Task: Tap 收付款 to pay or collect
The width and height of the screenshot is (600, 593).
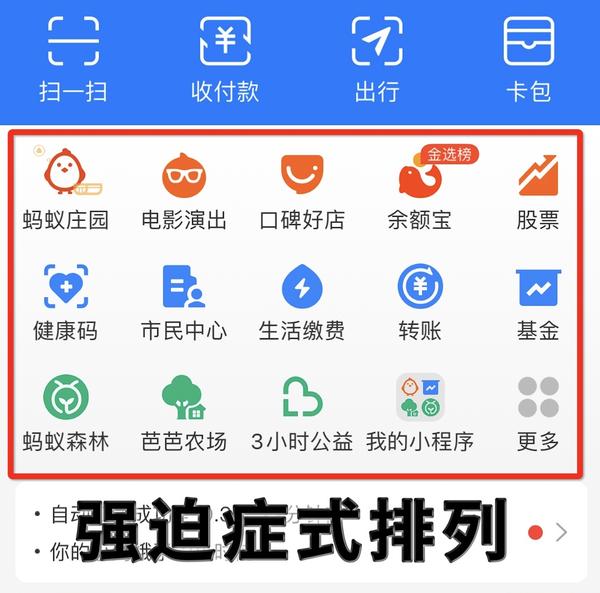Action: [225, 58]
